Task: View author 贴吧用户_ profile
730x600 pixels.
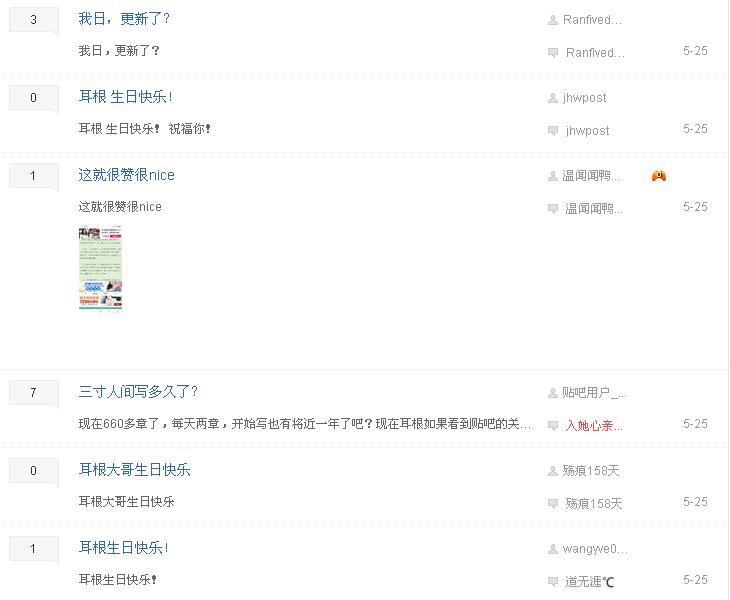Action: click(594, 393)
